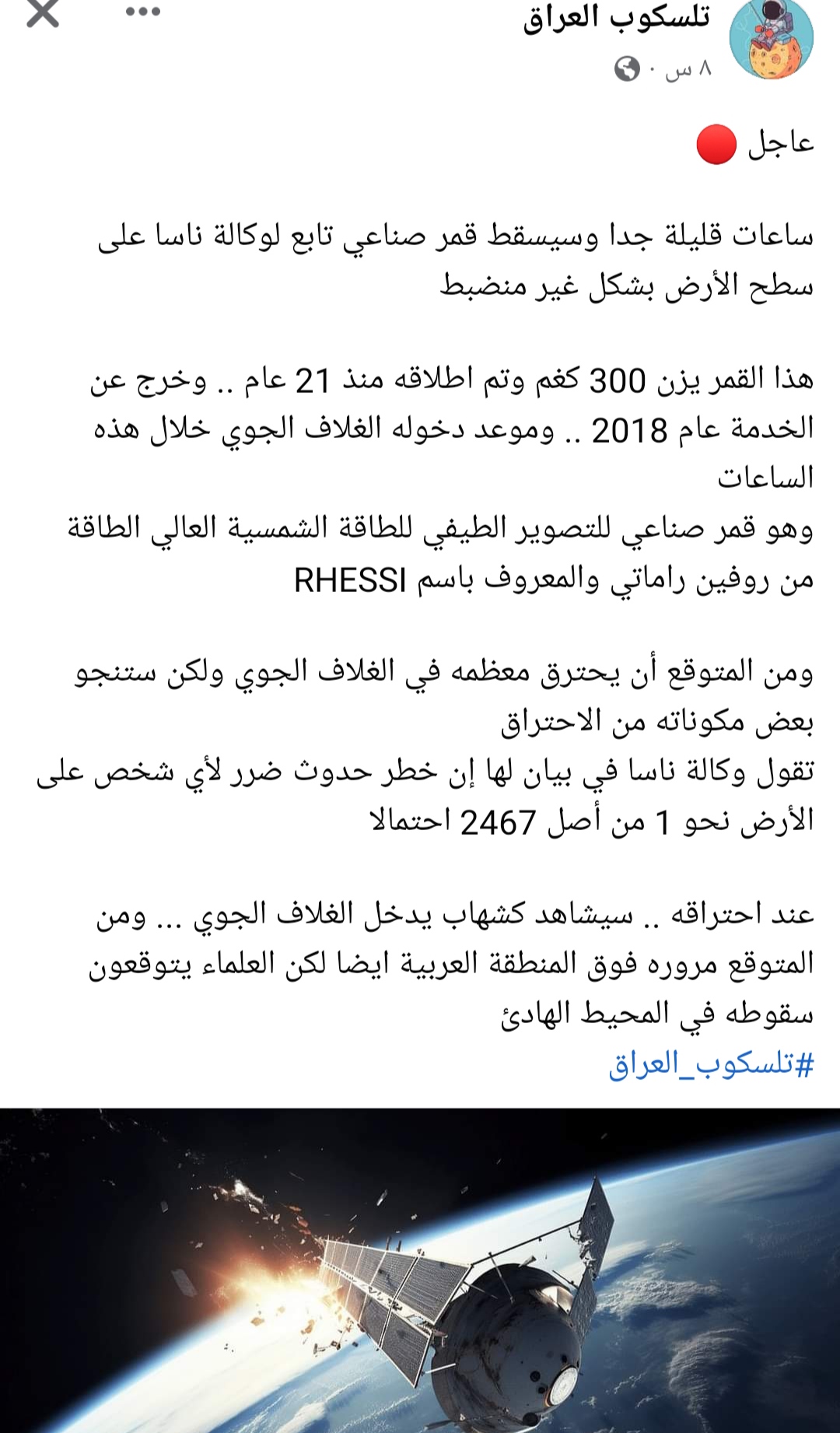
Task: Open the #تلسكوب_العراق hashtag
Action: (x=711, y=1063)
